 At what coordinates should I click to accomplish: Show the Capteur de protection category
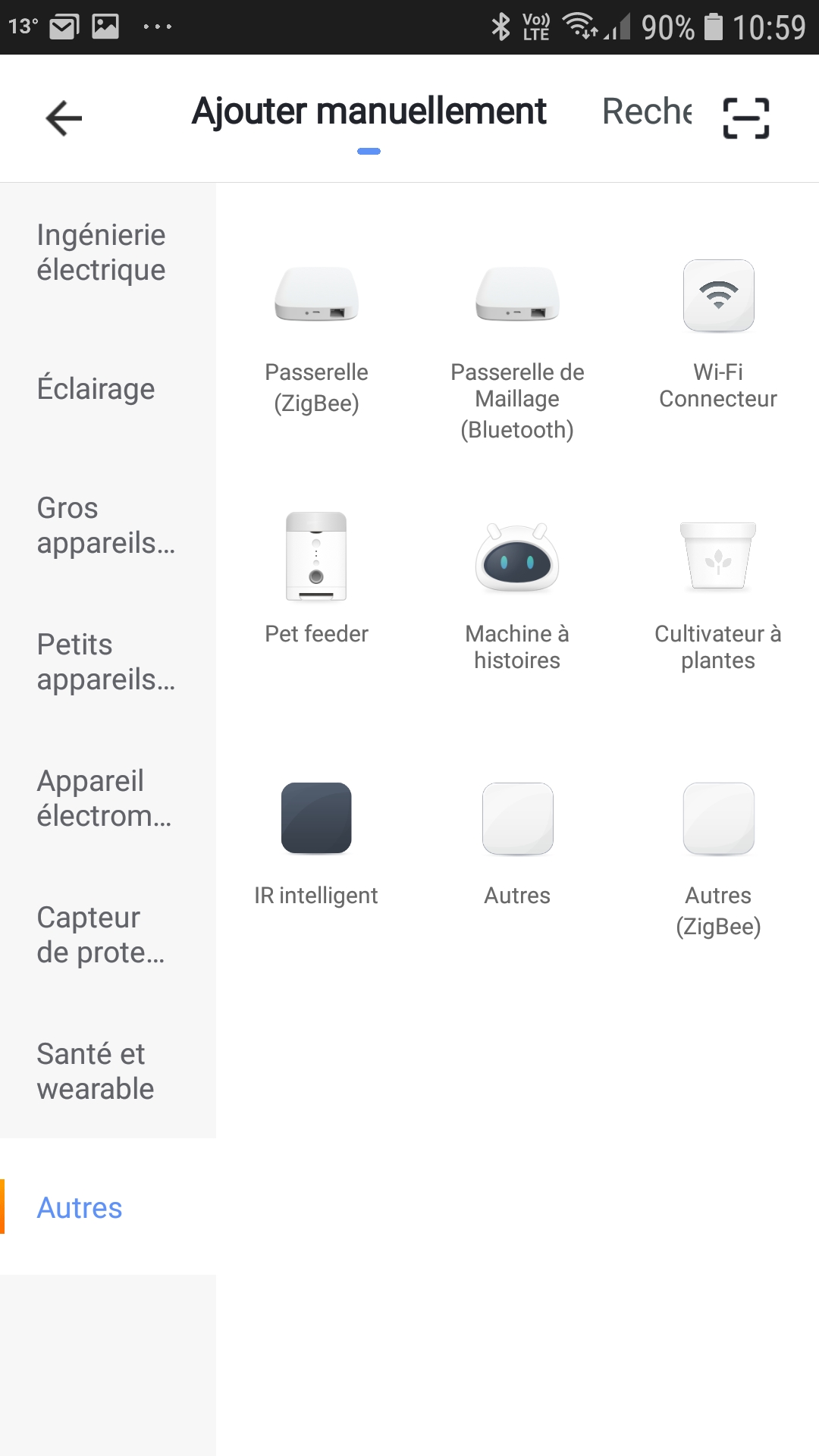pos(100,935)
